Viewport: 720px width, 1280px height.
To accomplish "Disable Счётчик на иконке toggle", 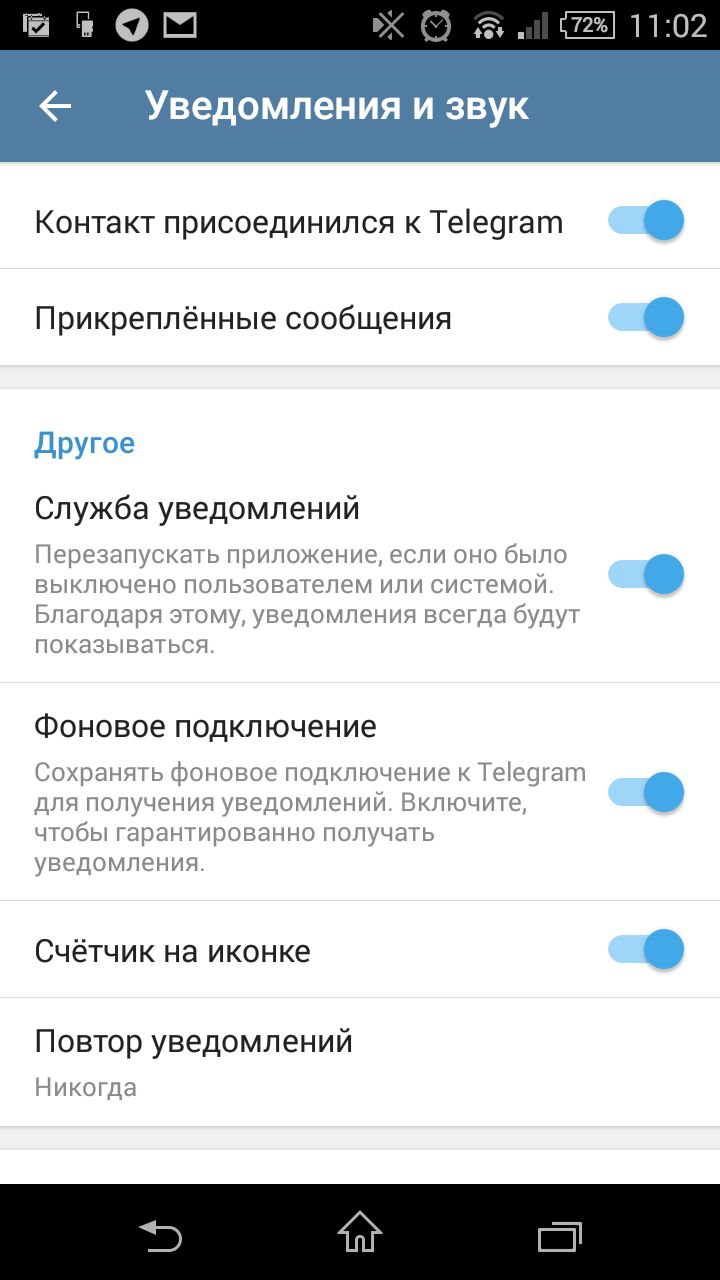I will (x=646, y=949).
